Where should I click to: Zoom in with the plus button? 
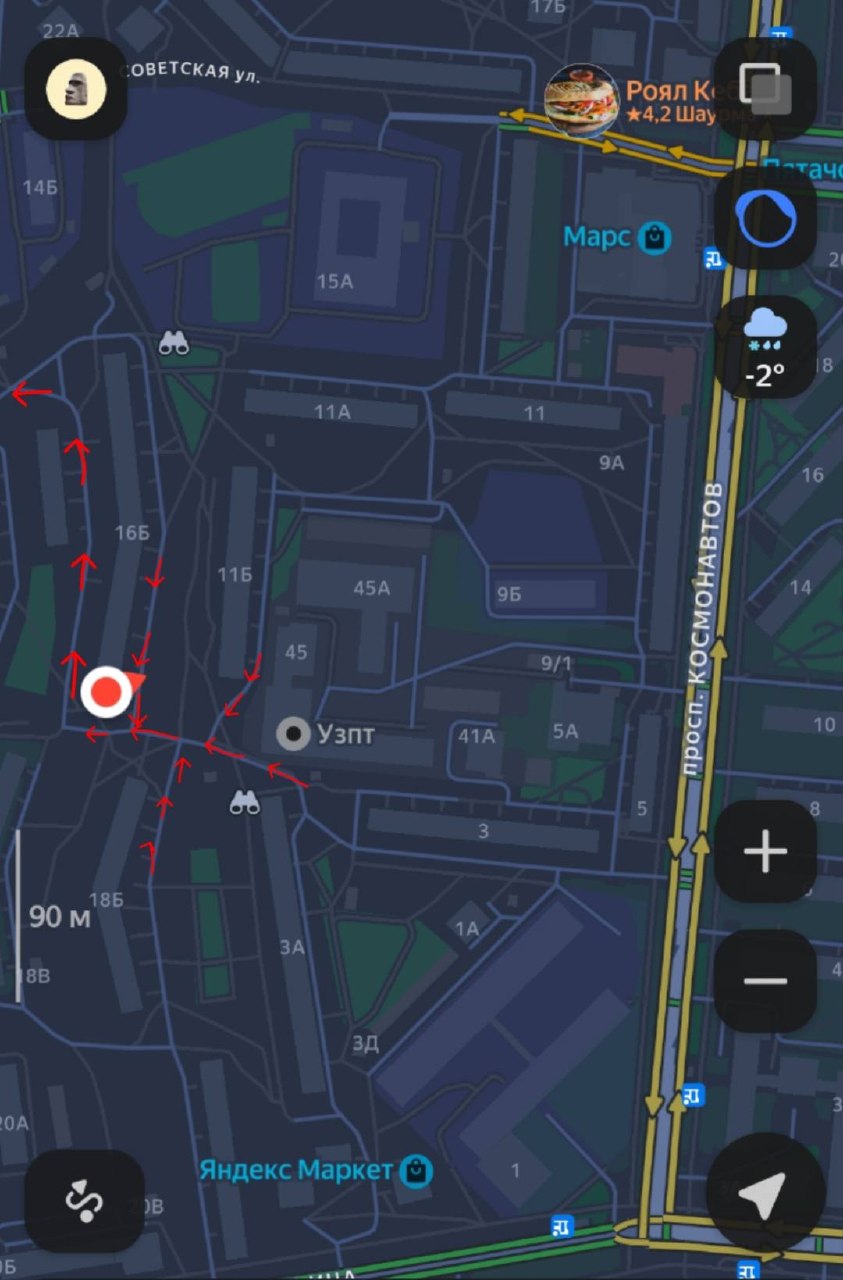[765, 852]
